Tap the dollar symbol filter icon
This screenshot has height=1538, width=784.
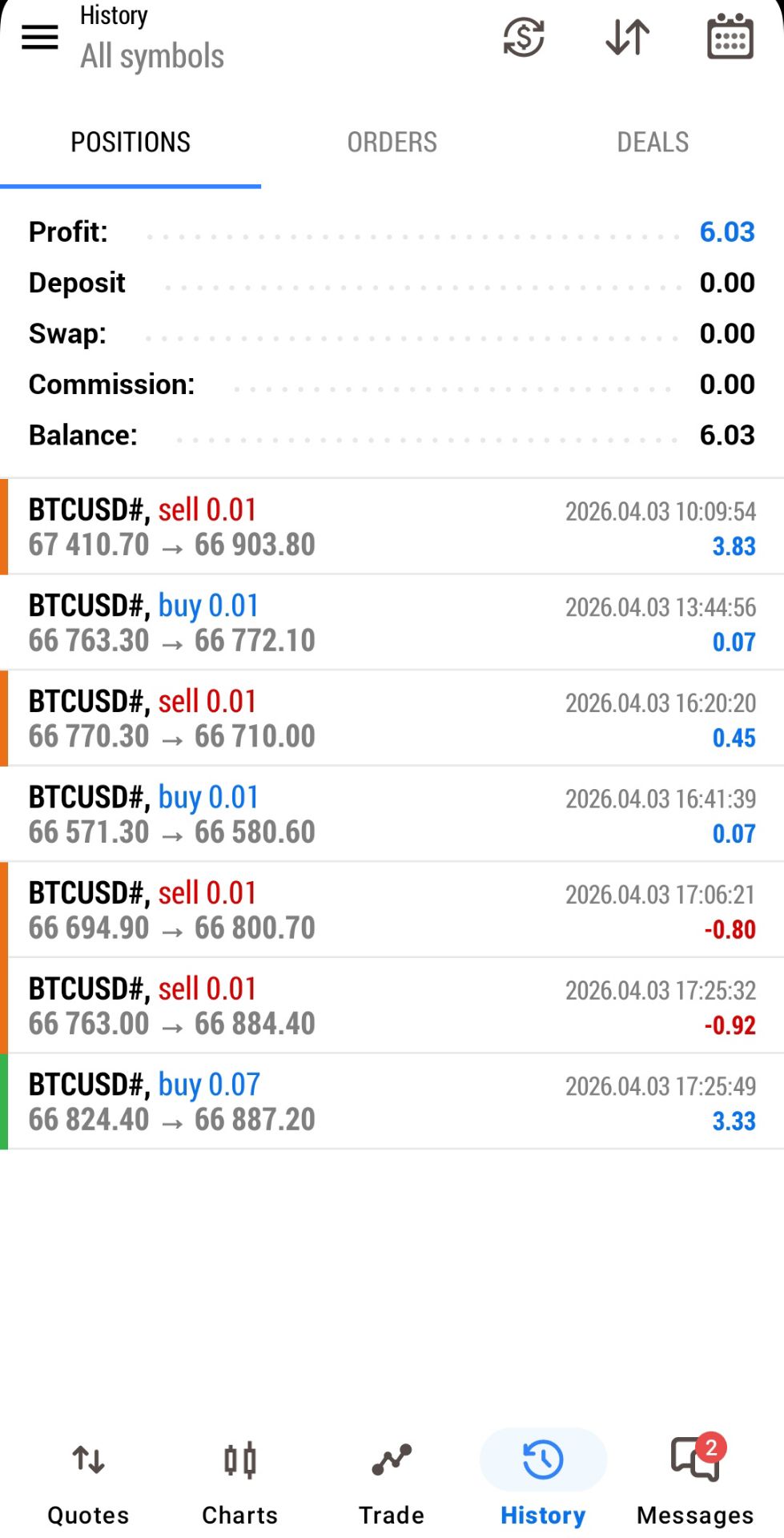coord(524,37)
